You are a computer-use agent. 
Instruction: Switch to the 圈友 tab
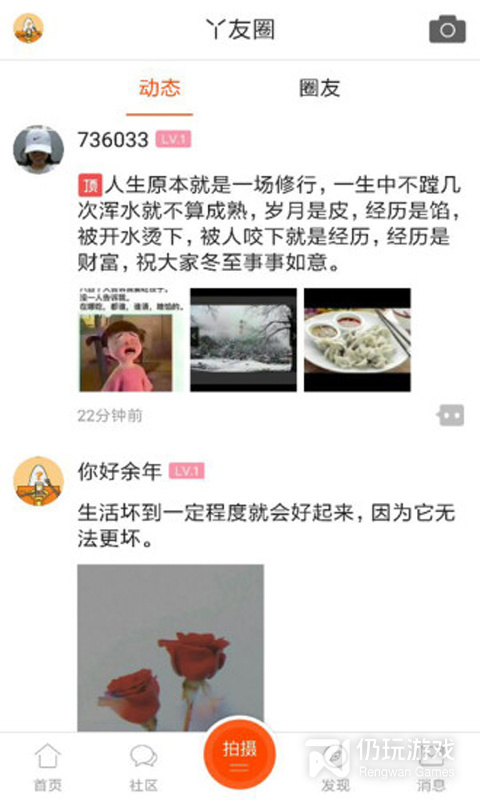(x=319, y=88)
